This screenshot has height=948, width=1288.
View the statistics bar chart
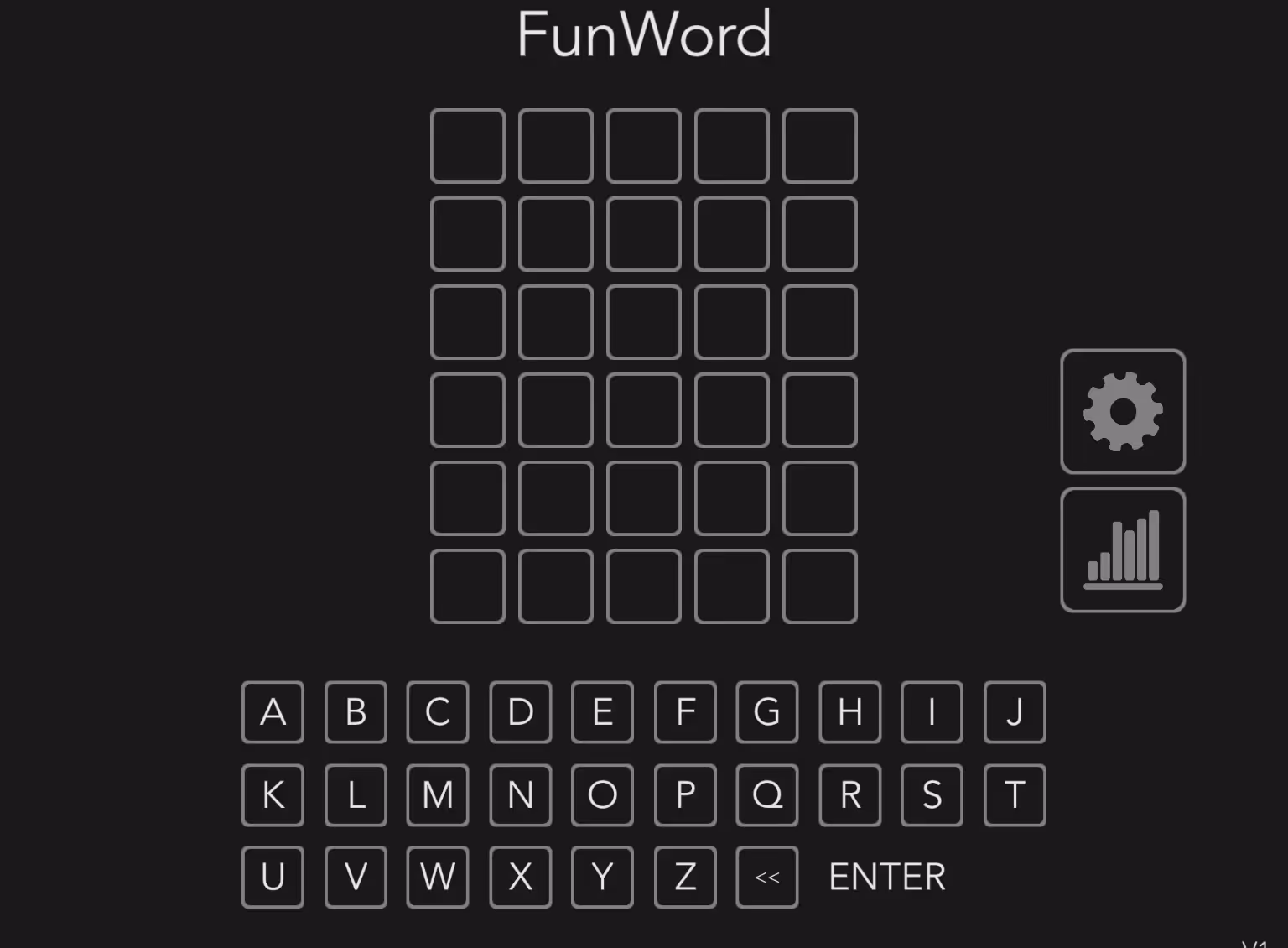coord(1123,550)
